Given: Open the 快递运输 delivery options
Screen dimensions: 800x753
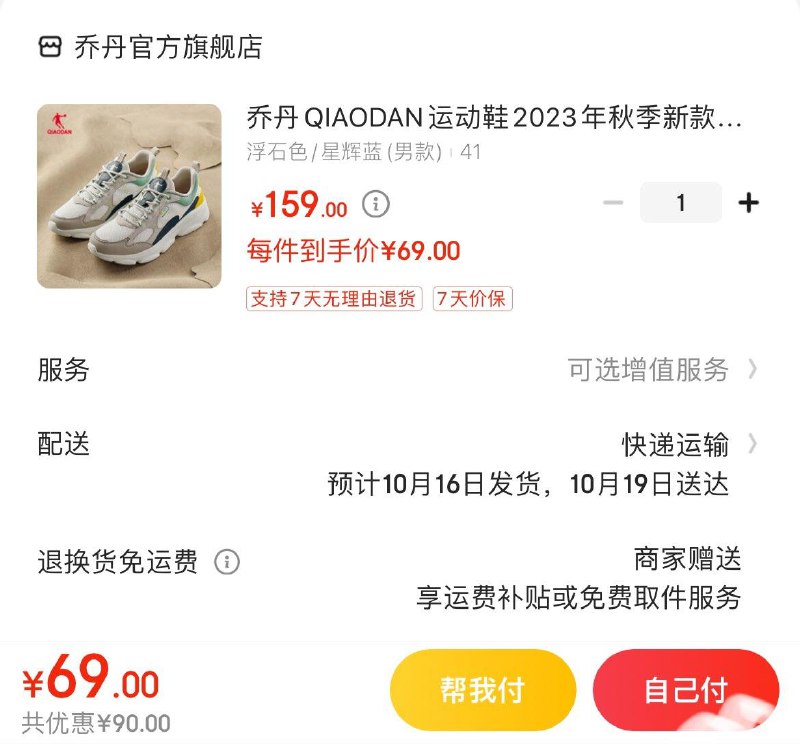Looking at the screenshot, I should click(689, 444).
